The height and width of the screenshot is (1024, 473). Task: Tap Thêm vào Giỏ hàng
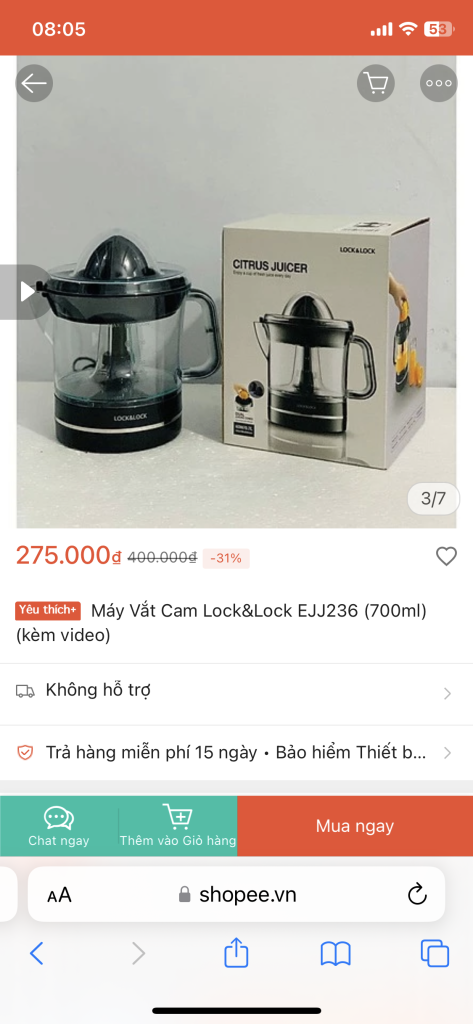178,826
